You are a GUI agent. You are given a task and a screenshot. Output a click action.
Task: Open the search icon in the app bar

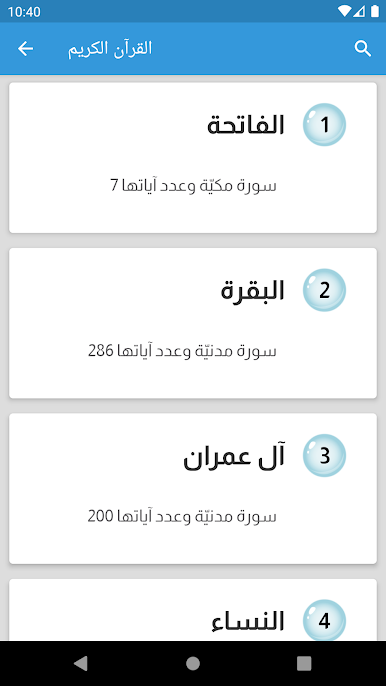[x=363, y=49]
